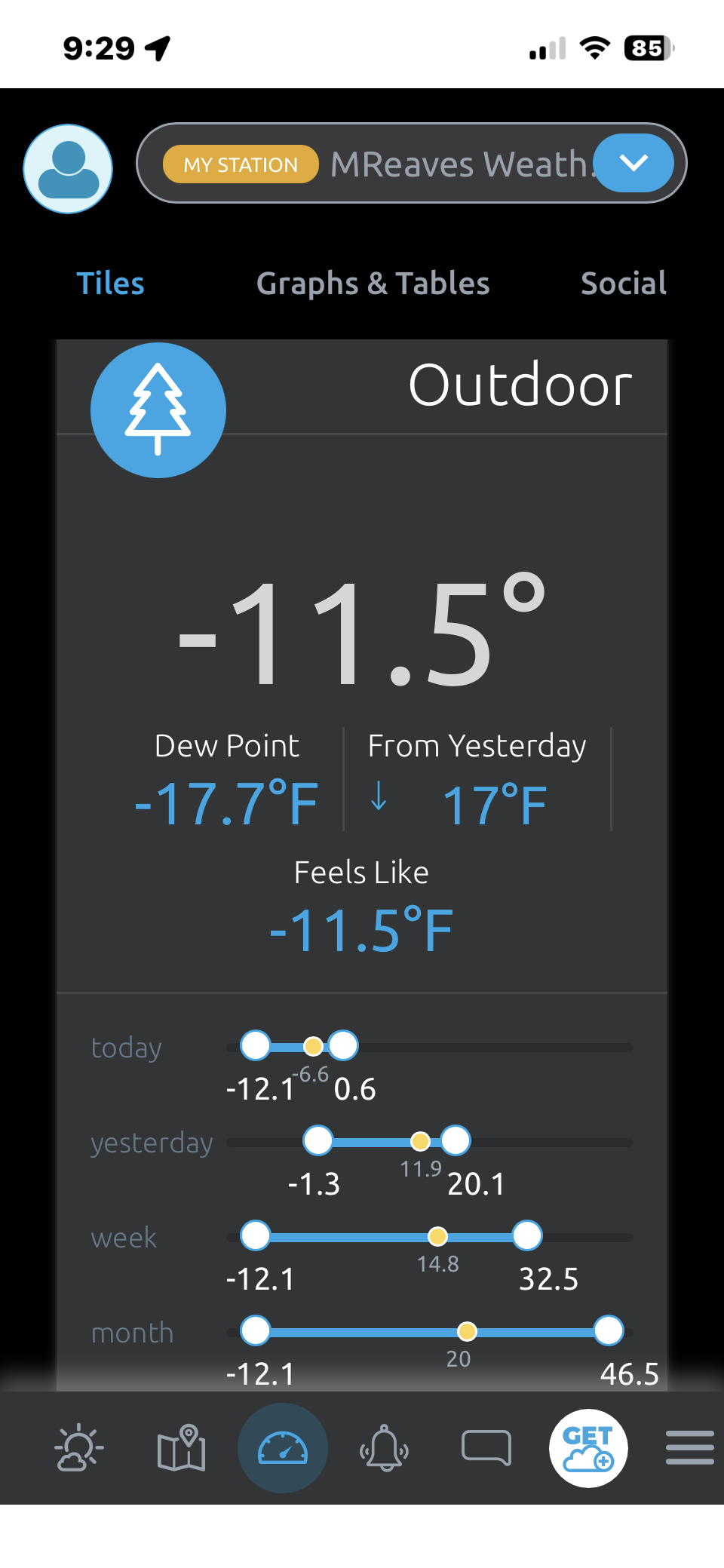724x1568 pixels.
Task: Open the alerts bell tab
Action: click(x=385, y=1448)
